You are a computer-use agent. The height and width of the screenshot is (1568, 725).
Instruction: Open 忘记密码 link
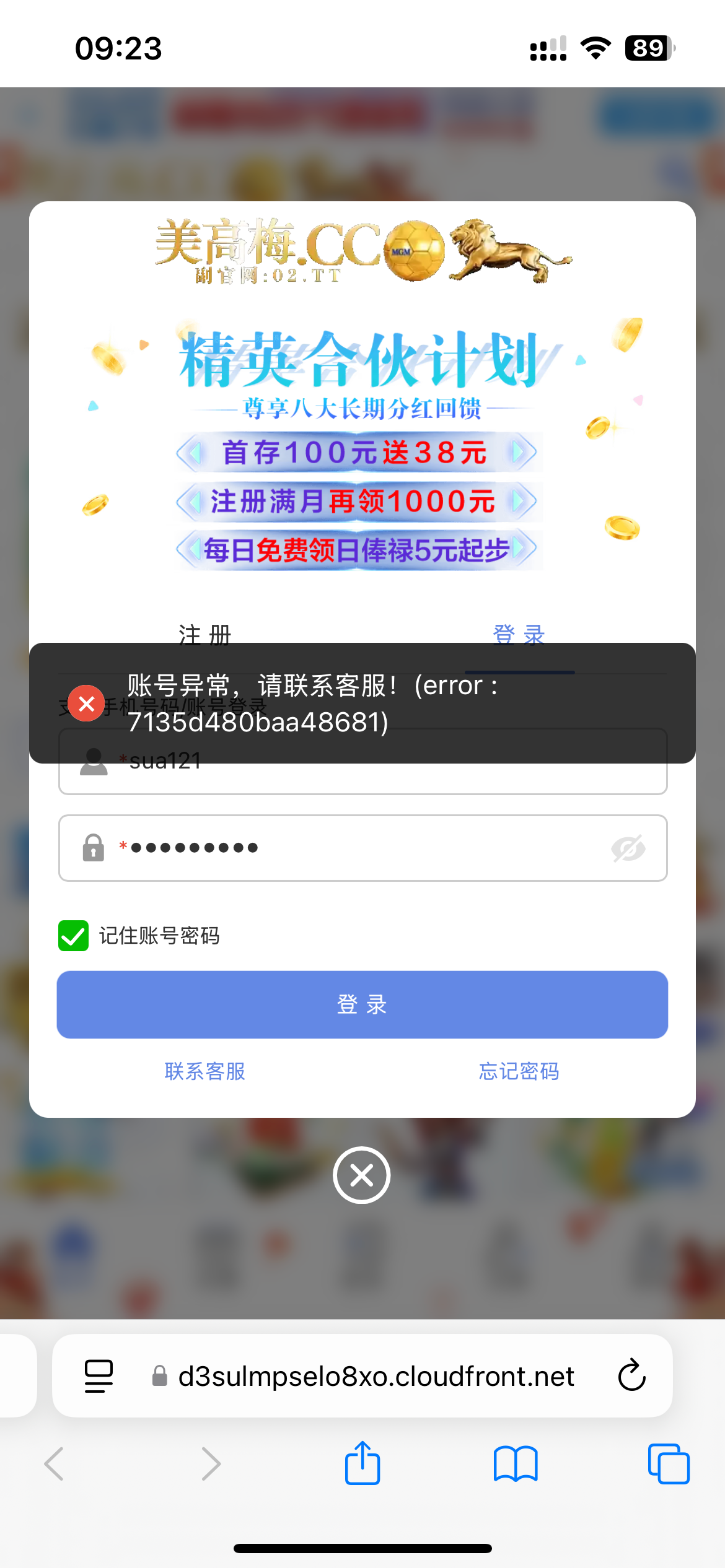(x=519, y=1071)
